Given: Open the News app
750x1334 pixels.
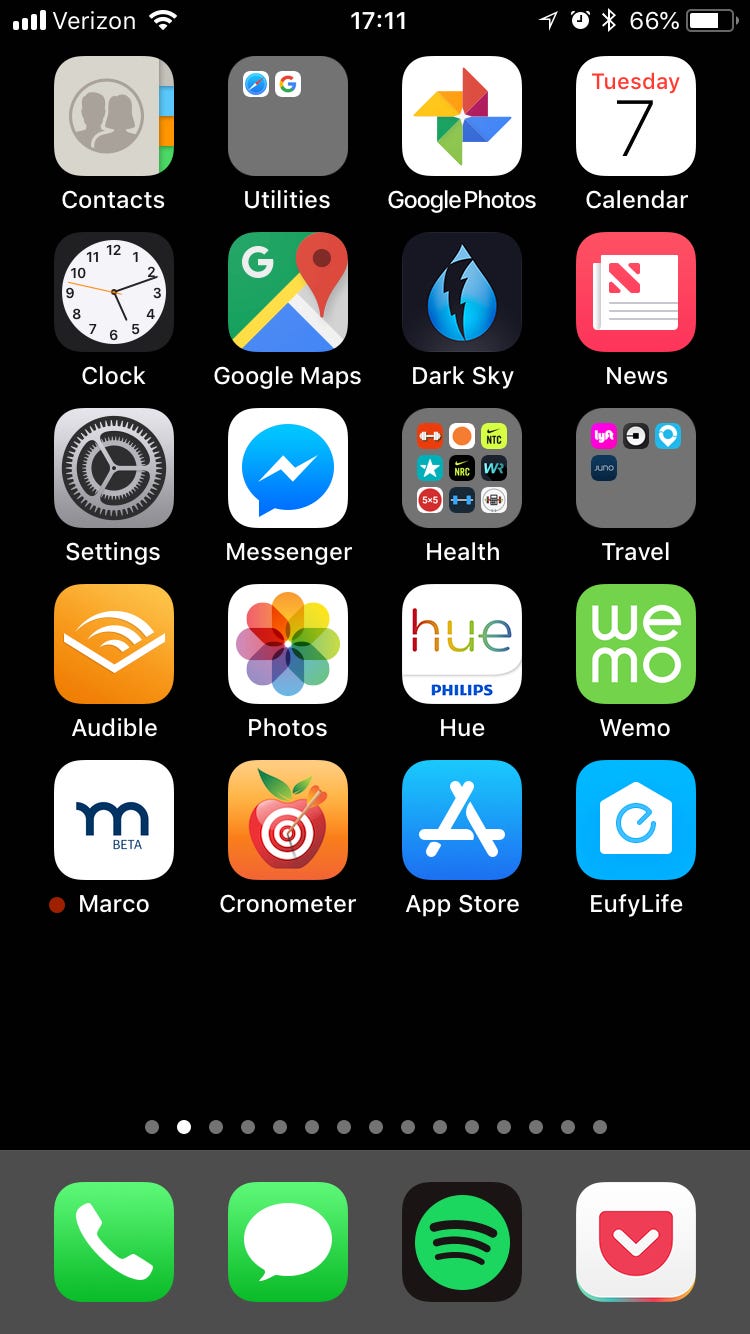Looking at the screenshot, I should [x=635, y=292].
